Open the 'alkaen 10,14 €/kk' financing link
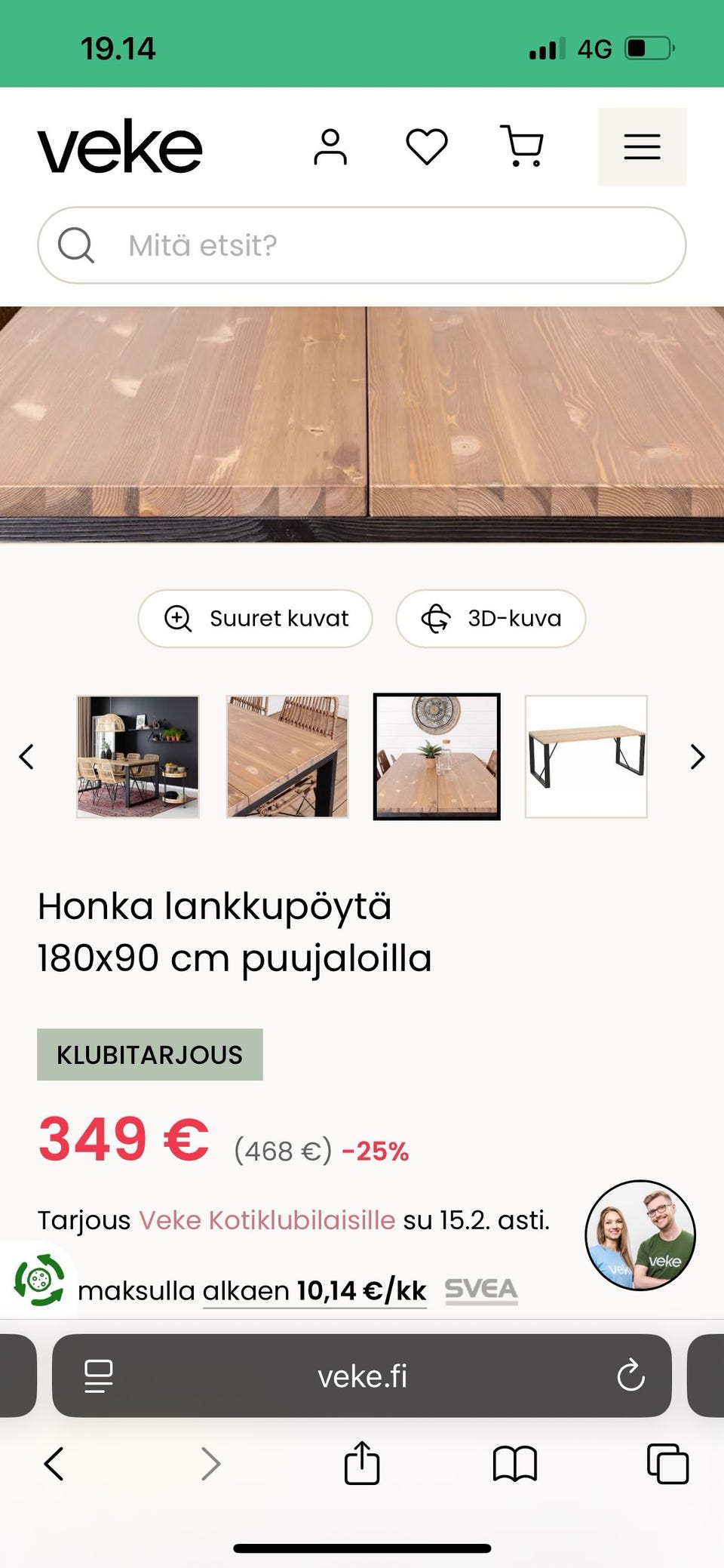724x1568 pixels. (314, 1291)
